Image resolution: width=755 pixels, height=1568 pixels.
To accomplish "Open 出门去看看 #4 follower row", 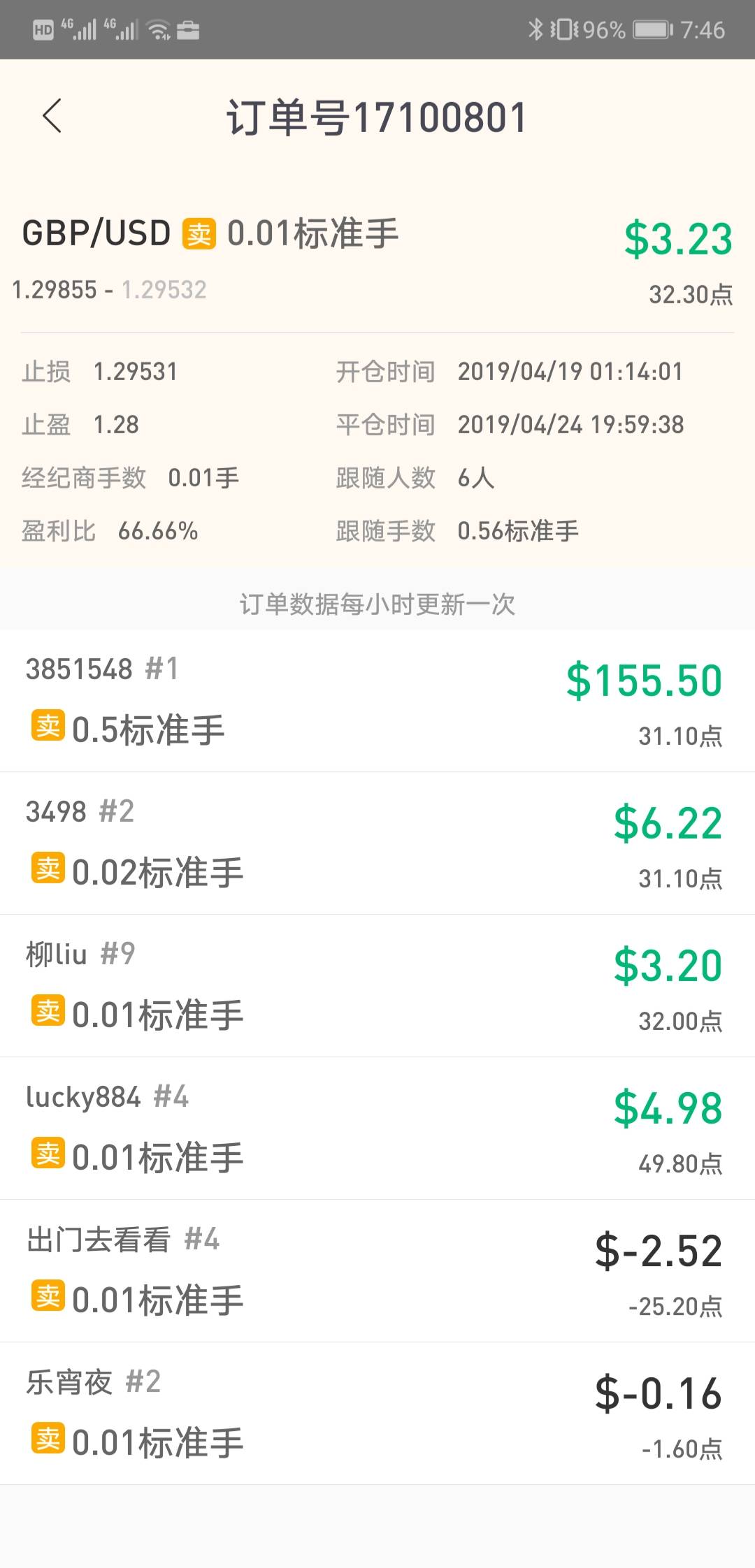I will (x=377, y=1271).
